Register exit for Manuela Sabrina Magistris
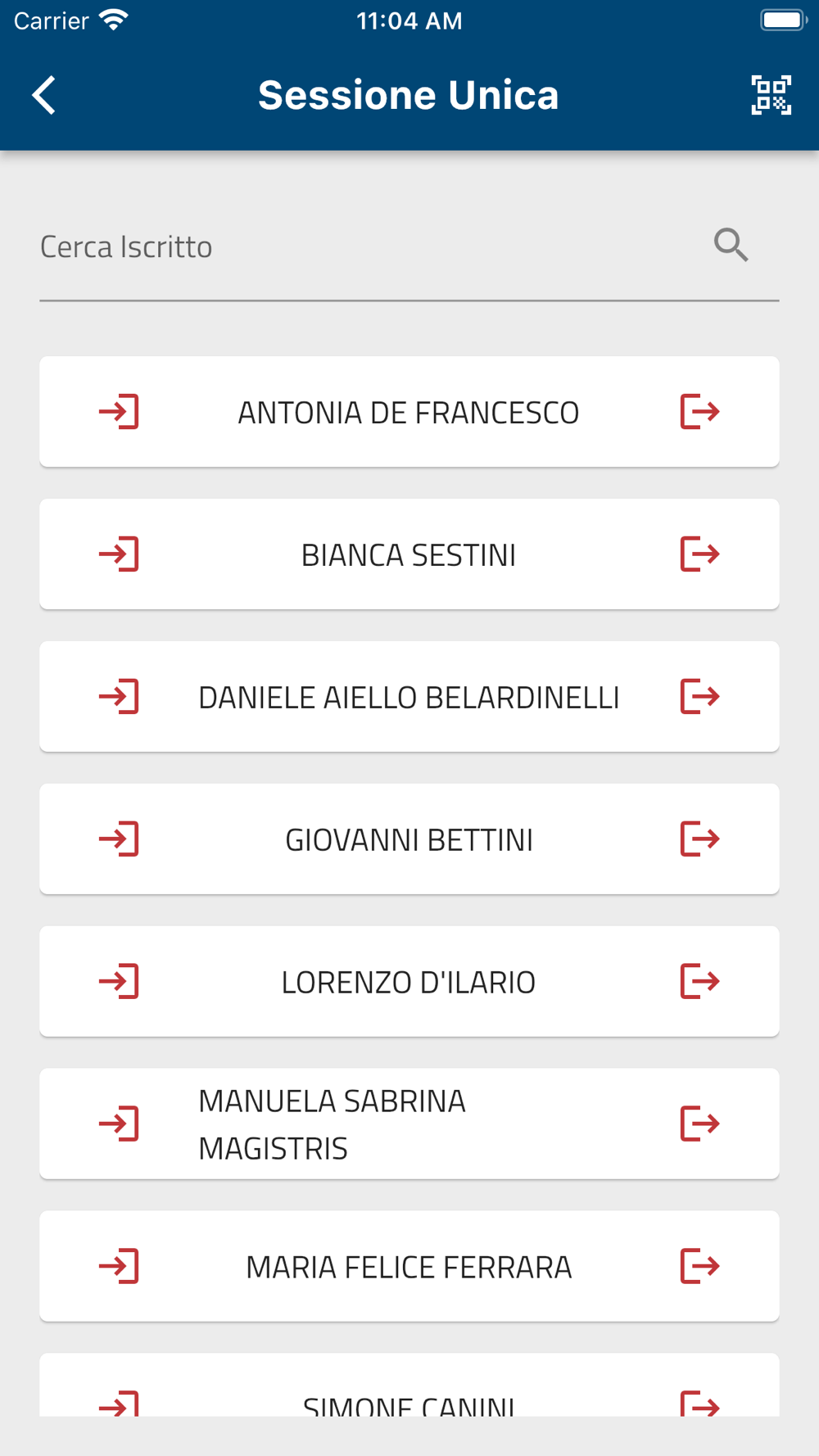 click(700, 1124)
